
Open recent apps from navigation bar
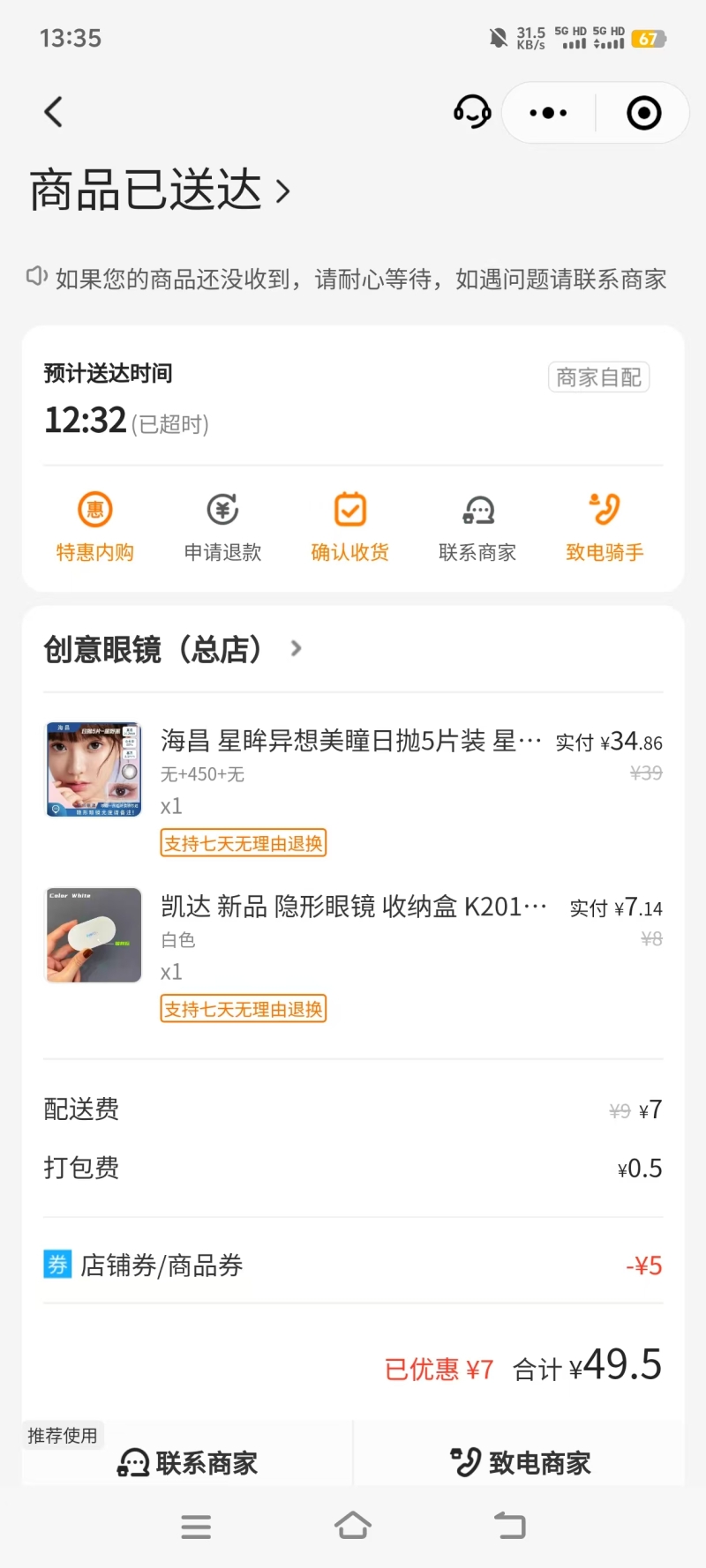196,1526
